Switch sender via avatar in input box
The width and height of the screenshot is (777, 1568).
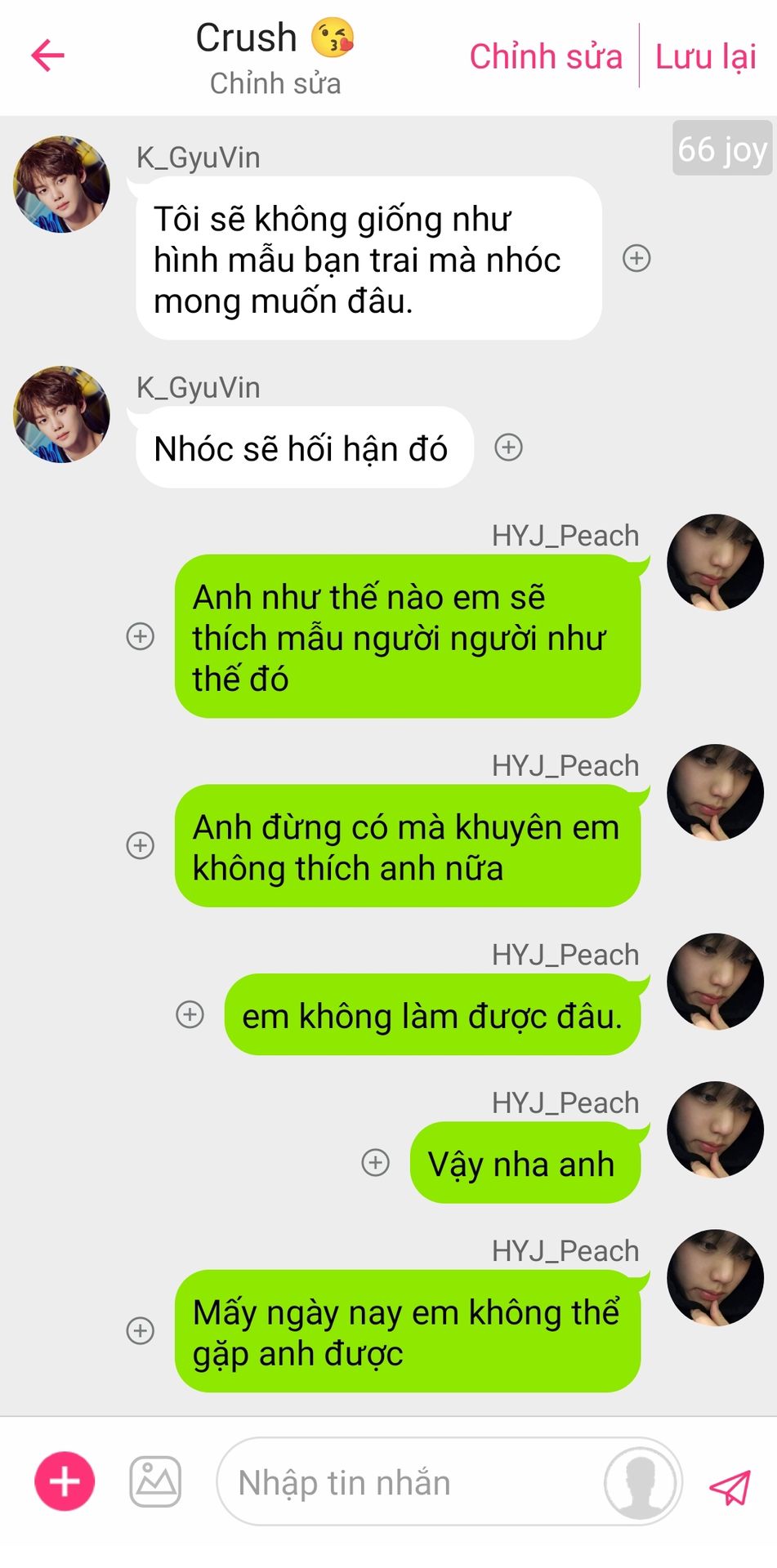(x=641, y=1483)
